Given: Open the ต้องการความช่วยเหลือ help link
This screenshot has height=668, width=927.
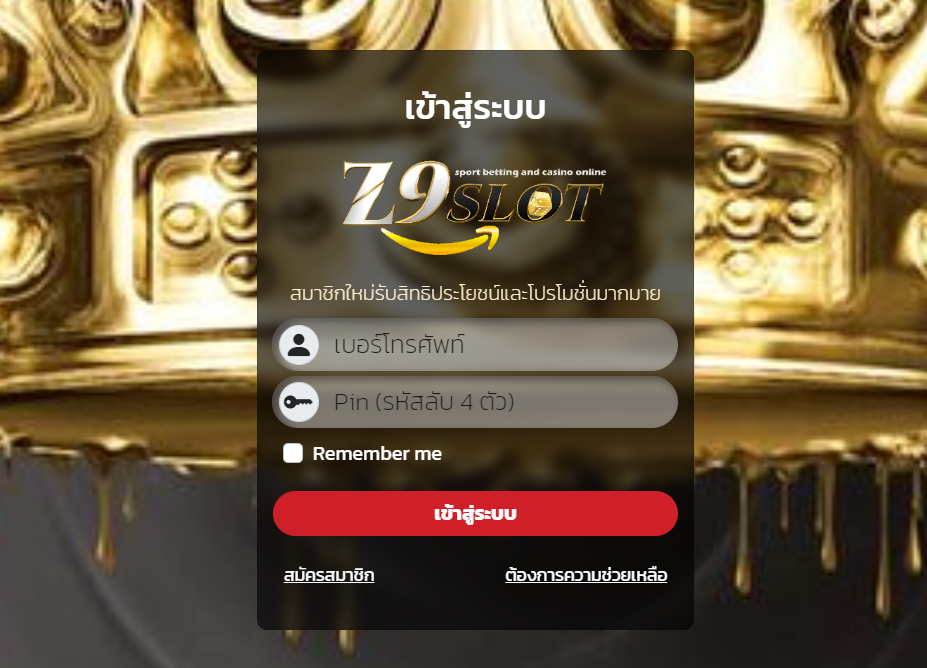Looking at the screenshot, I should point(586,575).
